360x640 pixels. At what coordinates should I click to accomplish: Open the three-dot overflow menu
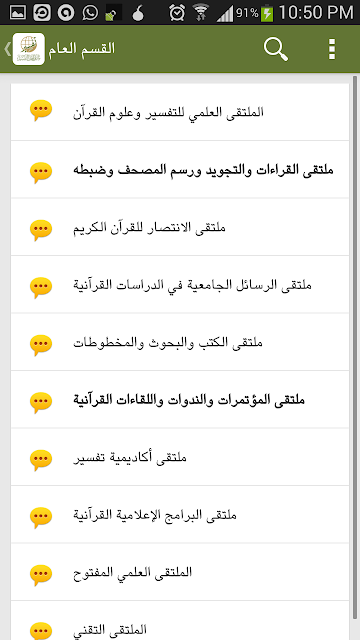pos(332,49)
